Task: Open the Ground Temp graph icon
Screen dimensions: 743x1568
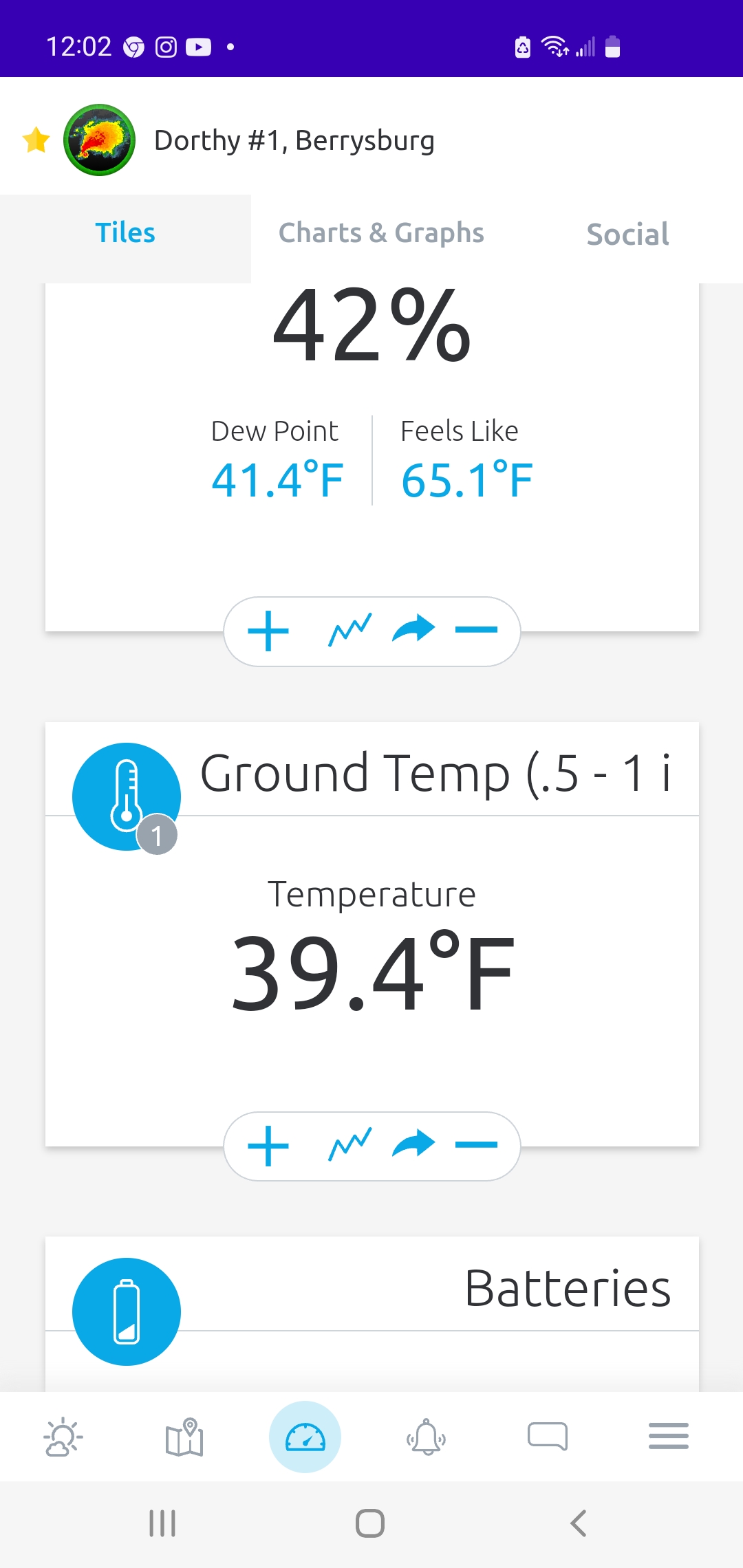Action: click(350, 1144)
